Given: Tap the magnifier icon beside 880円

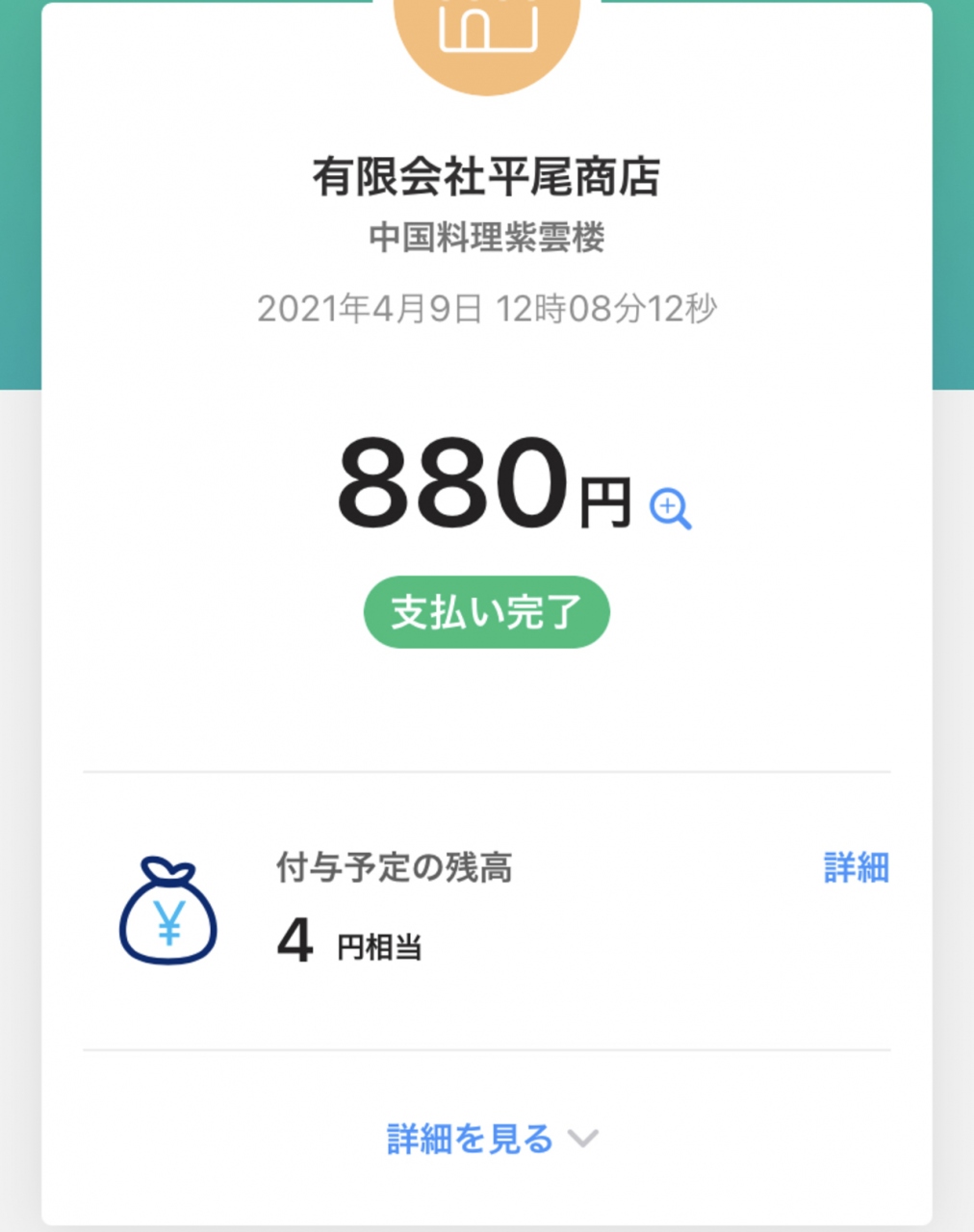Looking at the screenshot, I should [670, 508].
